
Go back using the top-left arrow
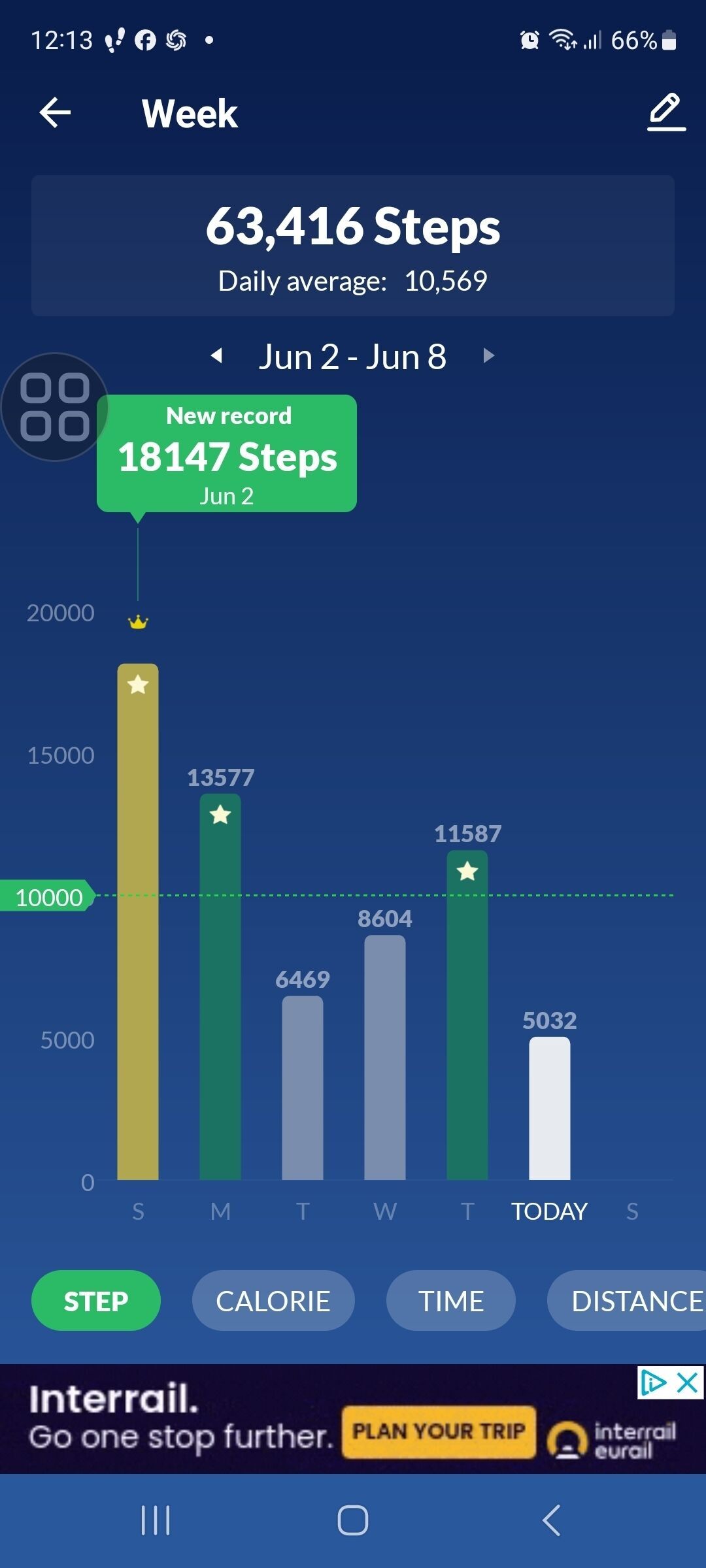[x=55, y=113]
